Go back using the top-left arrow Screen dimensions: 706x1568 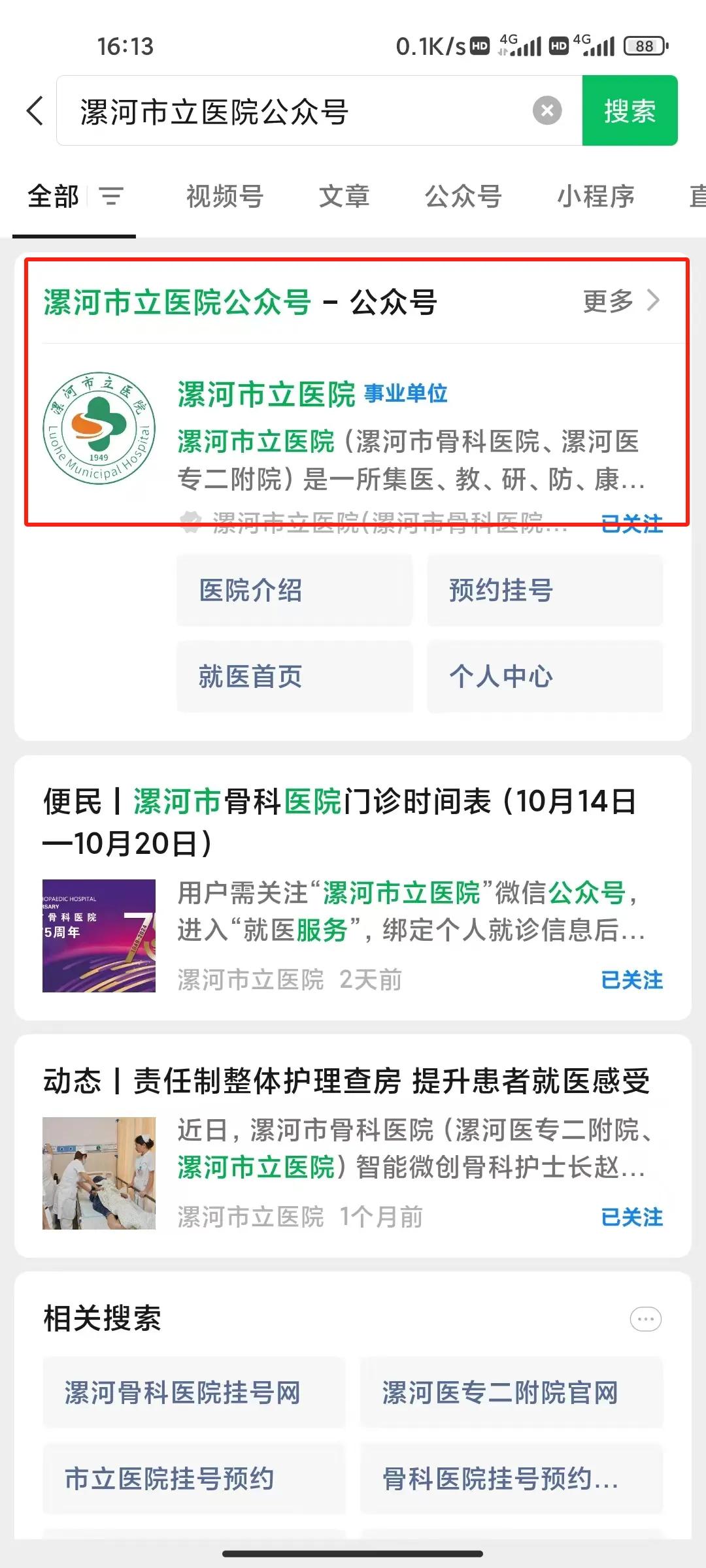35,110
